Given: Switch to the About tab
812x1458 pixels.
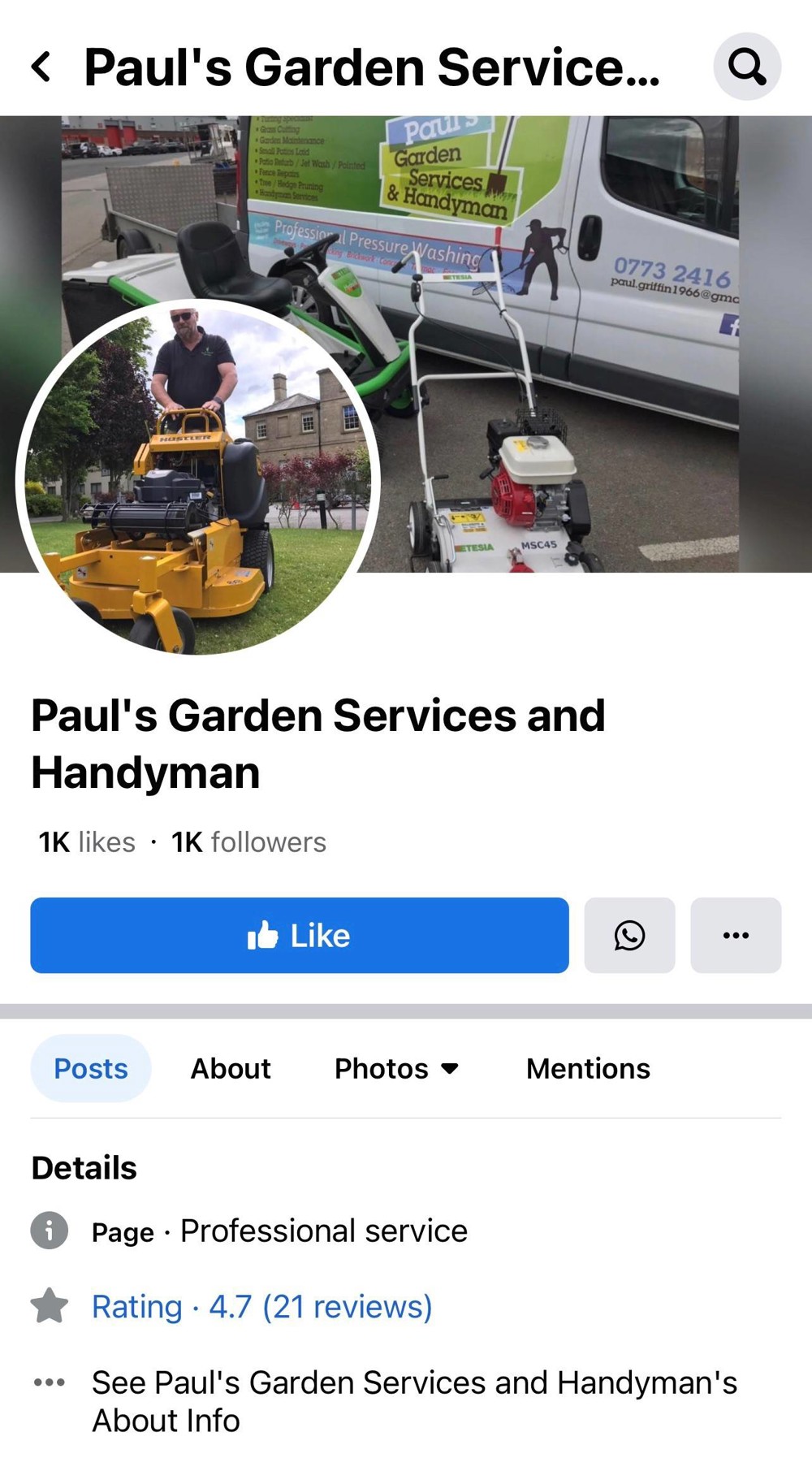Looking at the screenshot, I should tap(231, 1068).
